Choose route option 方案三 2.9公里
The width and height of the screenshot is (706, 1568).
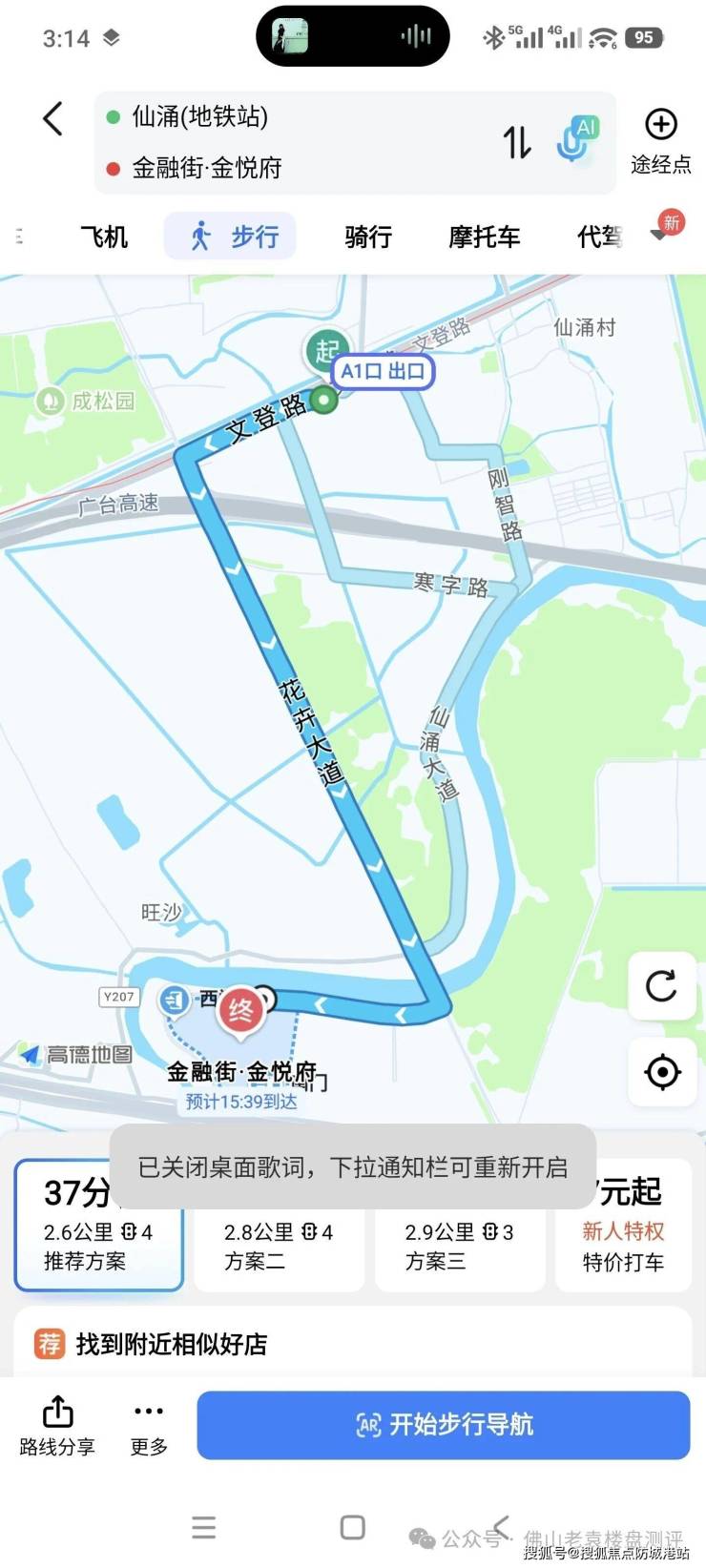tap(460, 1246)
